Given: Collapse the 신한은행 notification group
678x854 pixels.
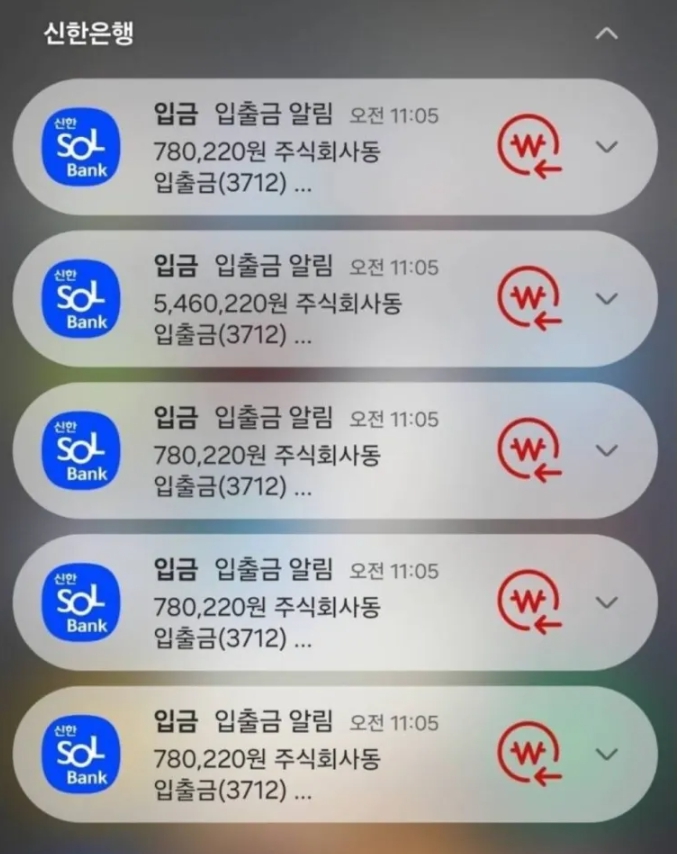Looking at the screenshot, I should [x=606, y=33].
